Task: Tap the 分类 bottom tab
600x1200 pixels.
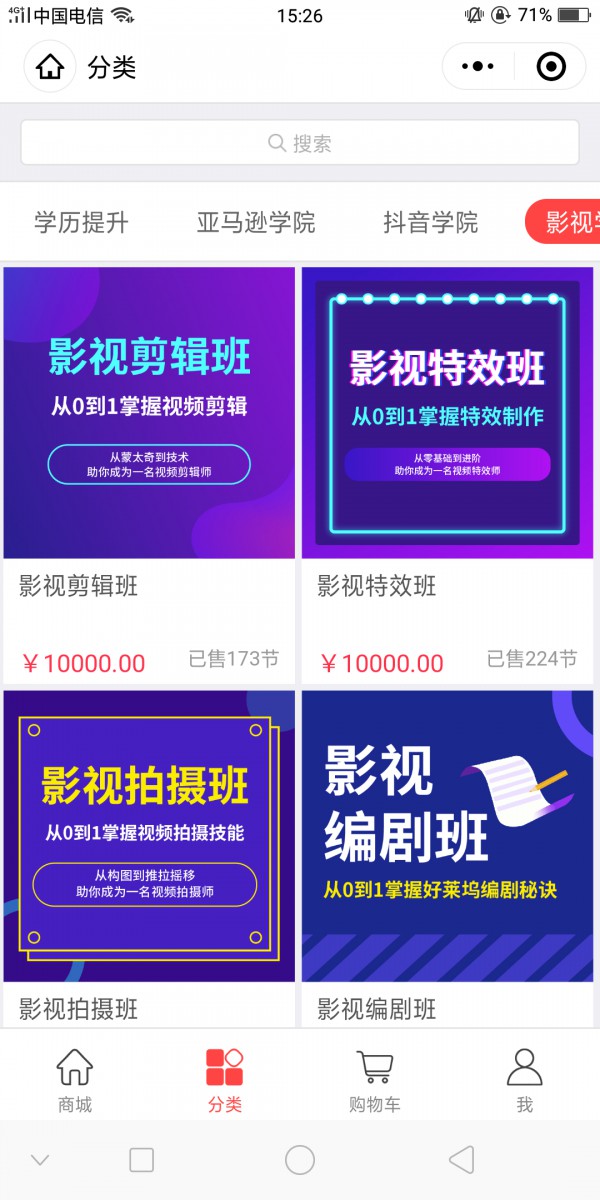Action: (x=225, y=1080)
